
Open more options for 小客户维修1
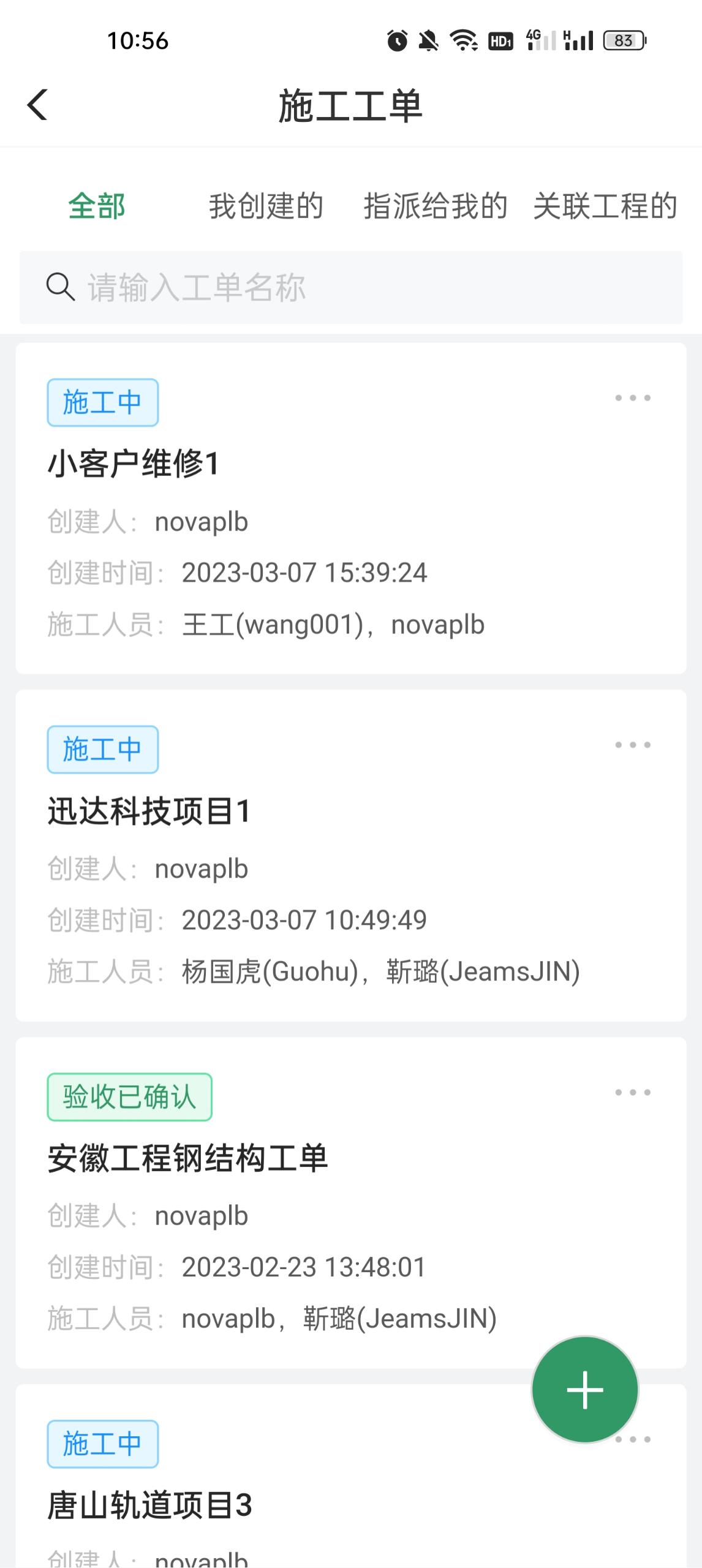pos(633,398)
